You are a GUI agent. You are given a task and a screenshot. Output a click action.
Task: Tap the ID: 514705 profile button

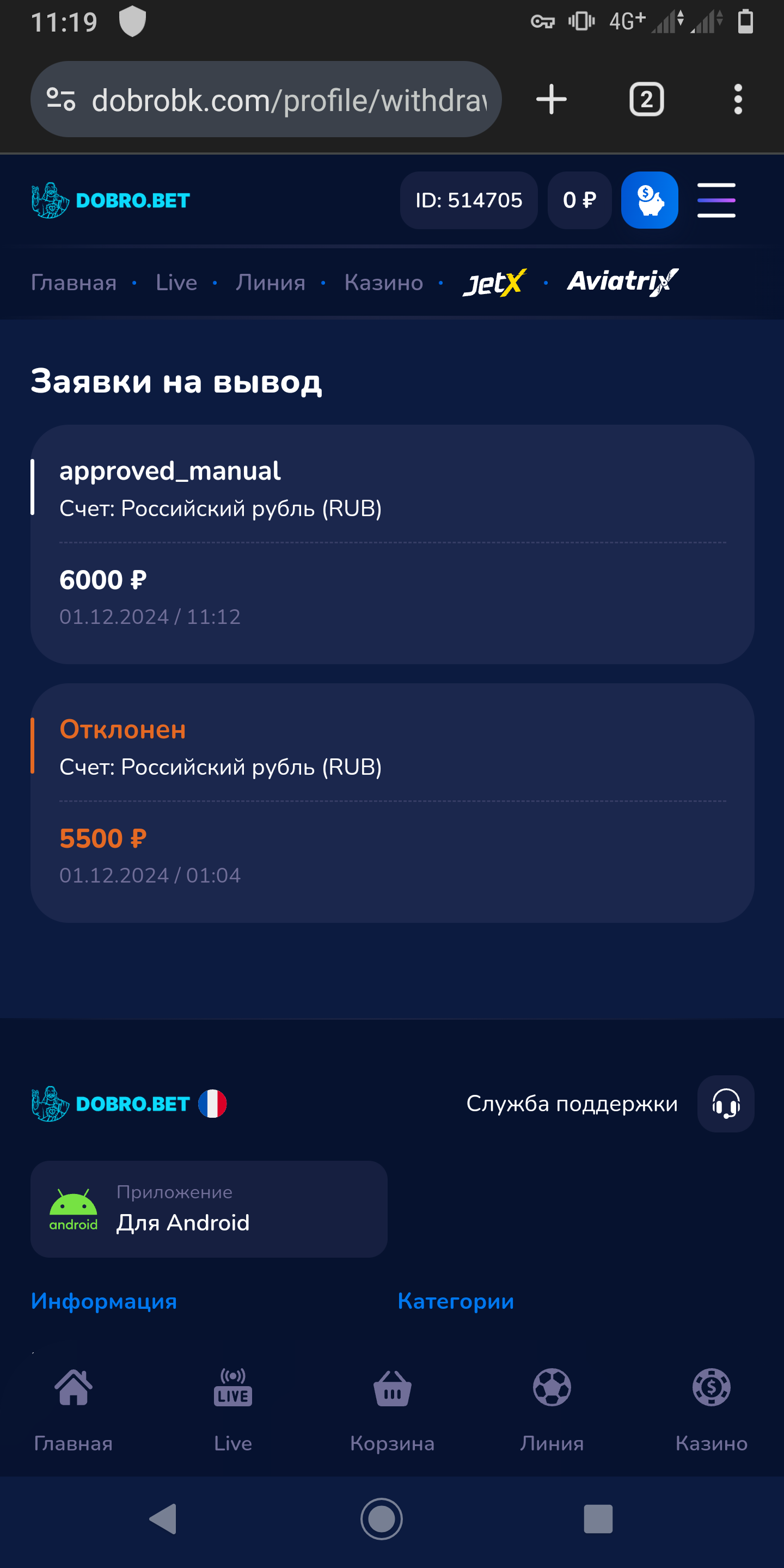(468, 200)
